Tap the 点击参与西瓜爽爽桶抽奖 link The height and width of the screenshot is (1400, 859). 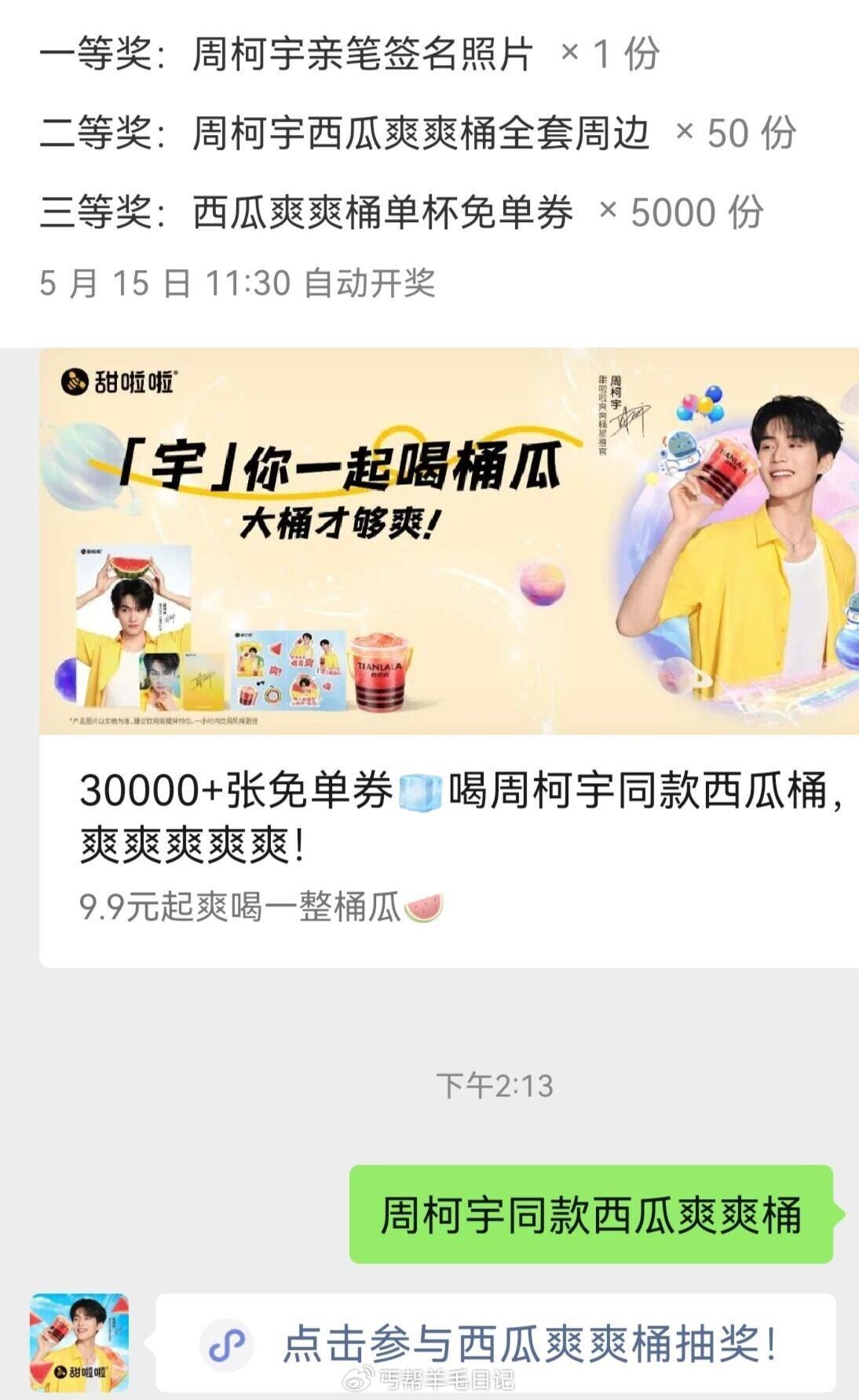[530, 1344]
